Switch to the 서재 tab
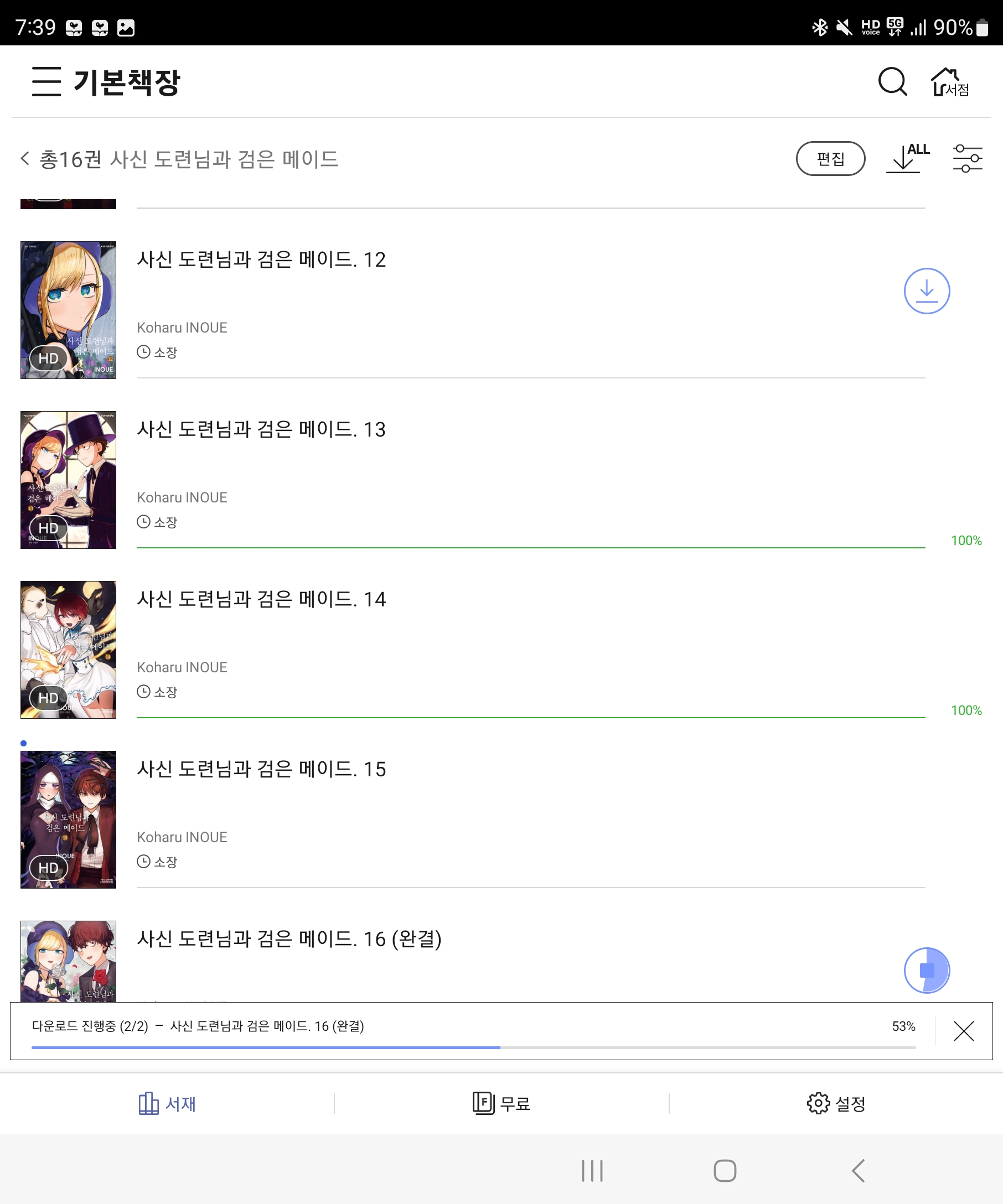Screen dimensions: 1003x1204 tap(167, 1104)
